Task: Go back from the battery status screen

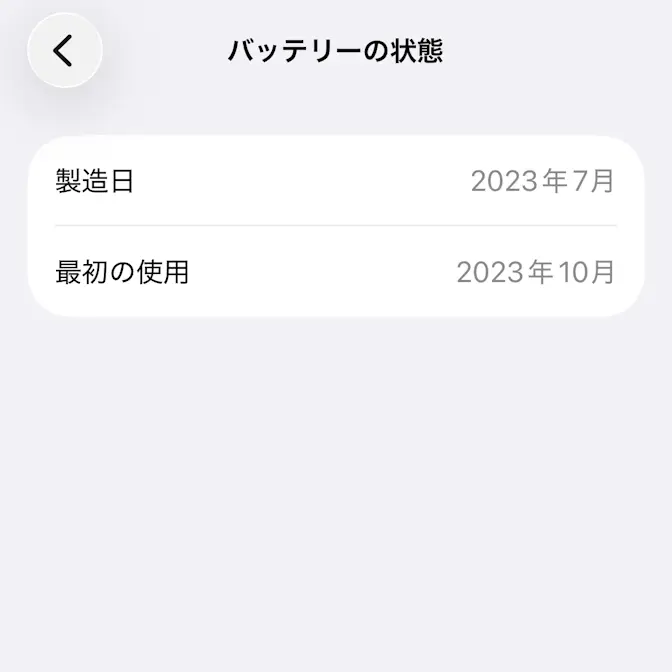Action: pos(64,50)
